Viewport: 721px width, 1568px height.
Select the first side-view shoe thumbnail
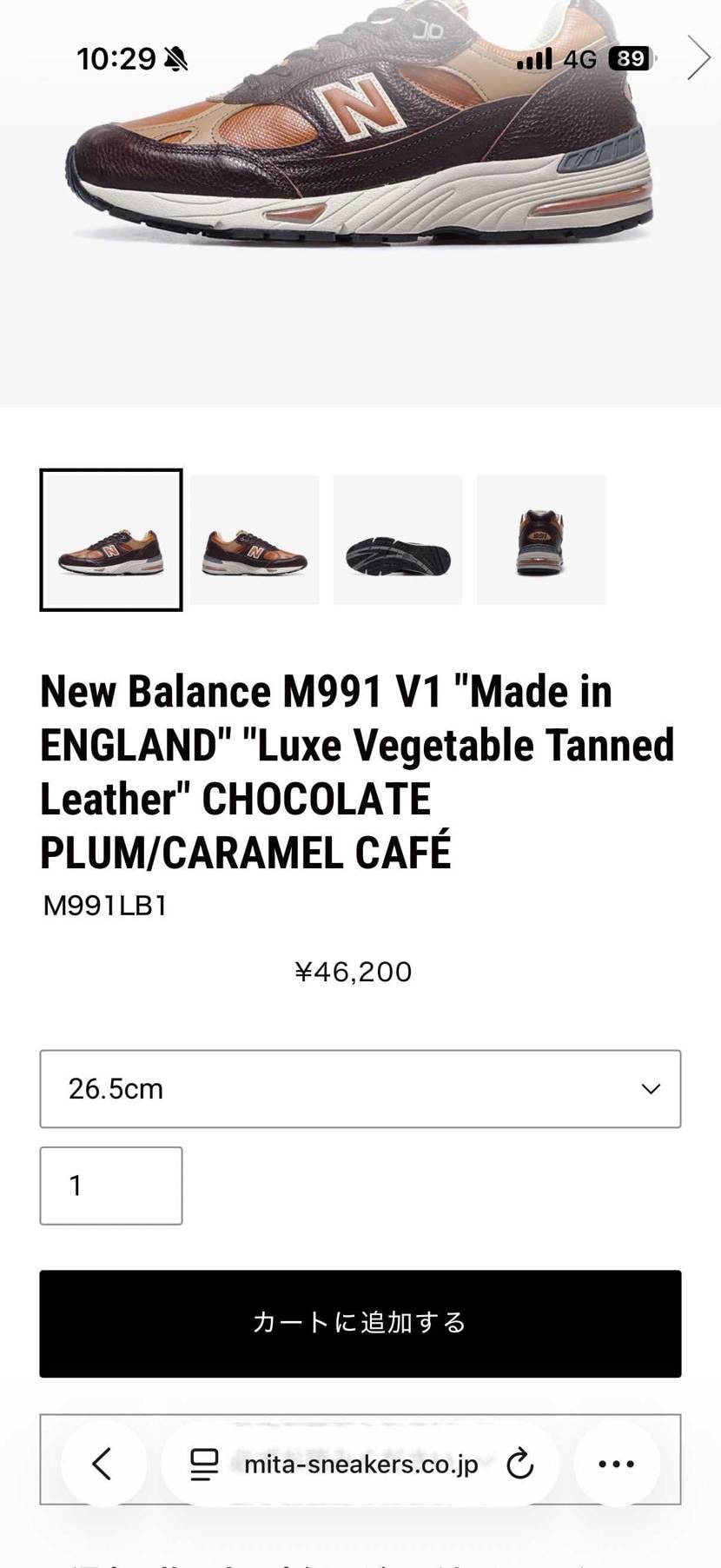pyautogui.click(x=111, y=540)
